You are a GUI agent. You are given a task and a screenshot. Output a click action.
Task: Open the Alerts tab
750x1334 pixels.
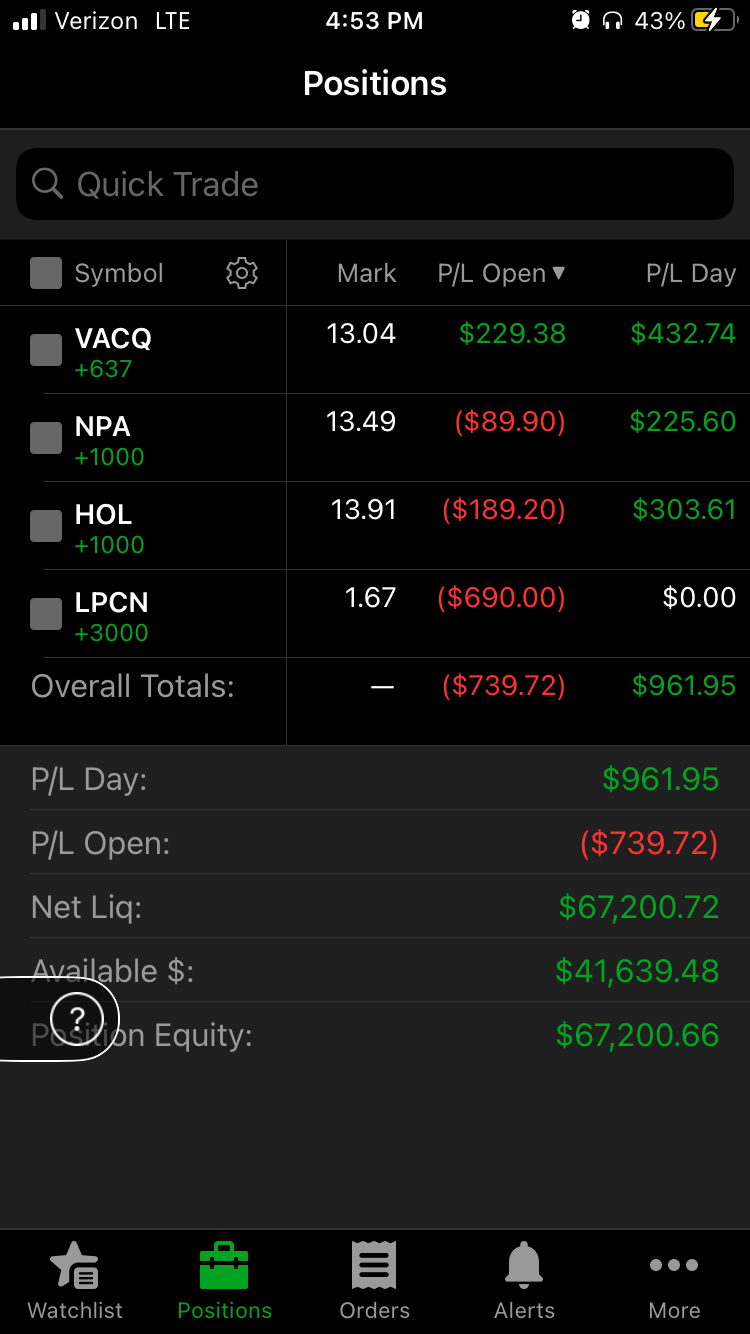click(524, 1281)
